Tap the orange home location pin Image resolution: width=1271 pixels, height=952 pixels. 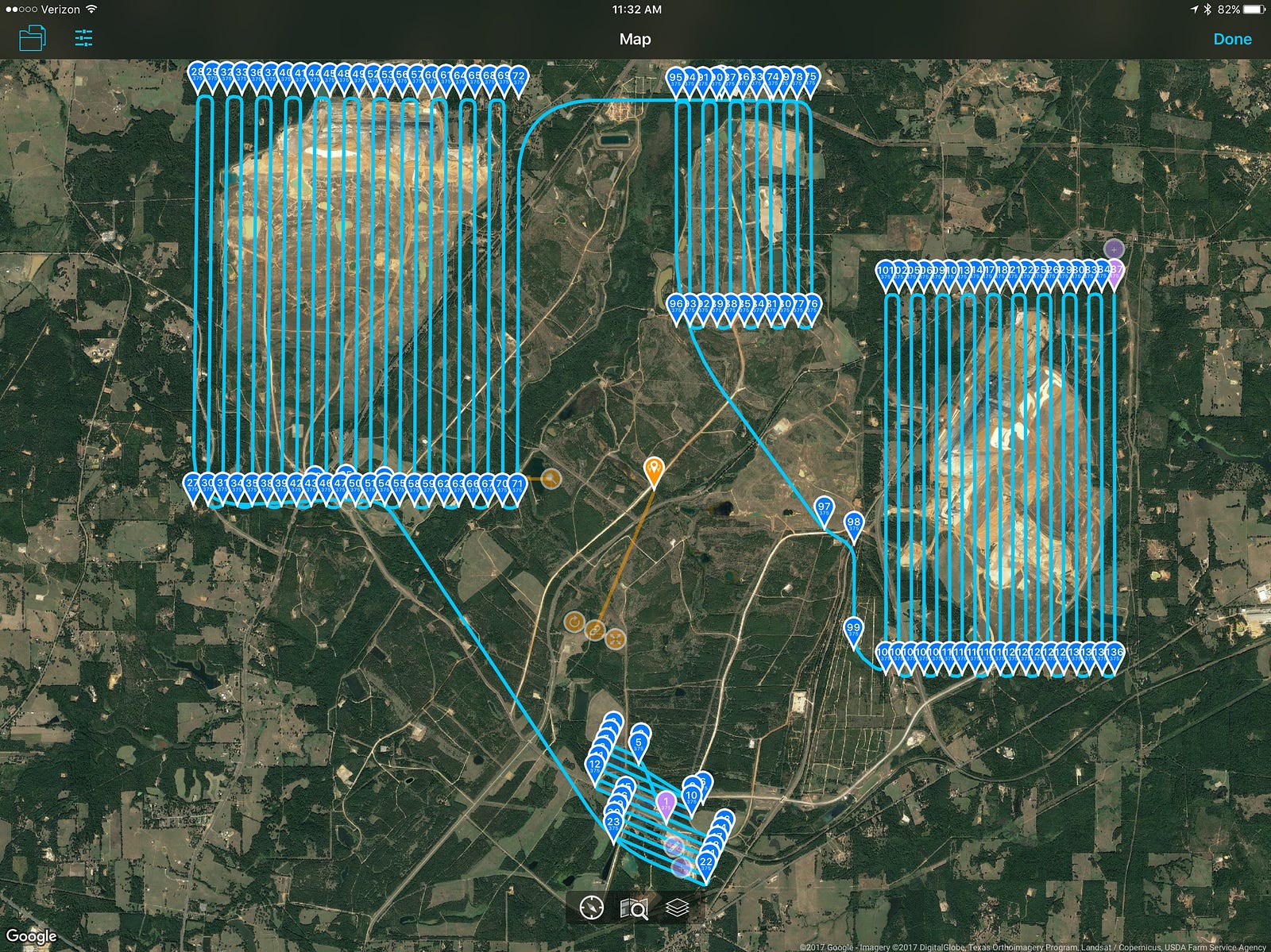[653, 469]
